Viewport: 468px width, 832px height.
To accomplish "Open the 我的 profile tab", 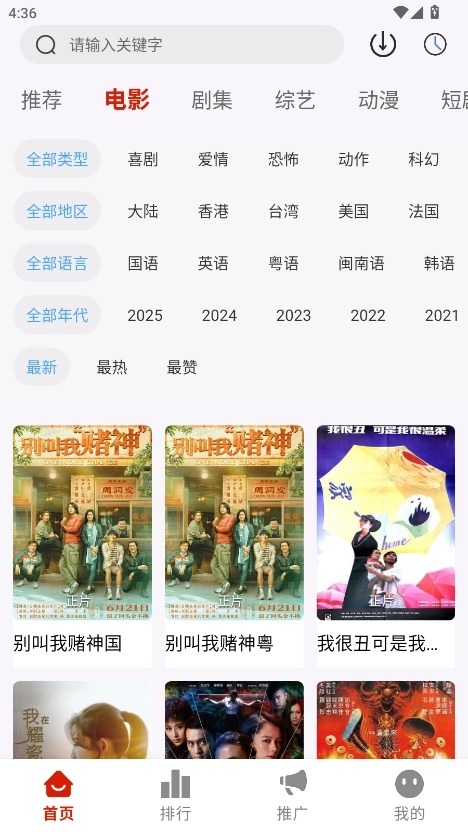I will pyautogui.click(x=409, y=795).
